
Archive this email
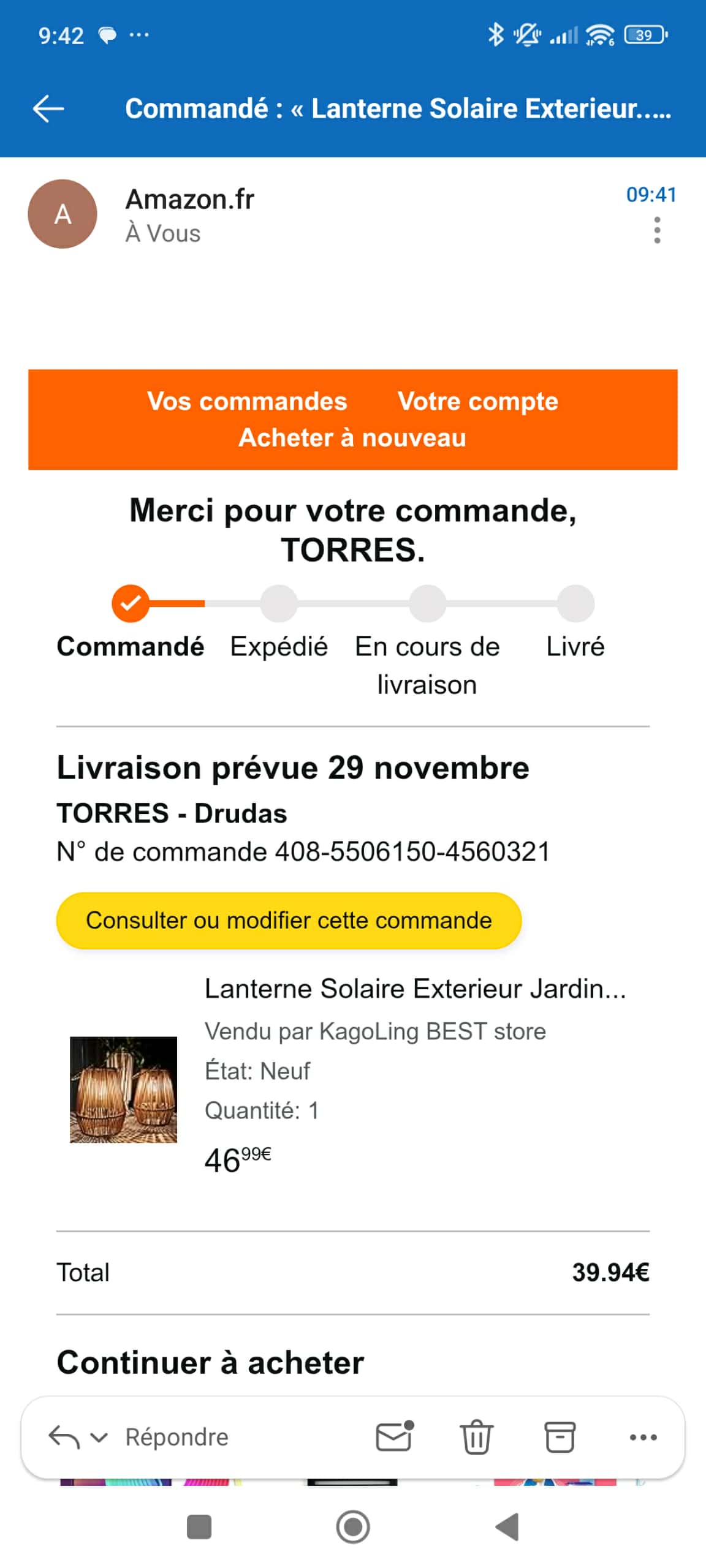pyautogui.click(x=560, y=1436)
